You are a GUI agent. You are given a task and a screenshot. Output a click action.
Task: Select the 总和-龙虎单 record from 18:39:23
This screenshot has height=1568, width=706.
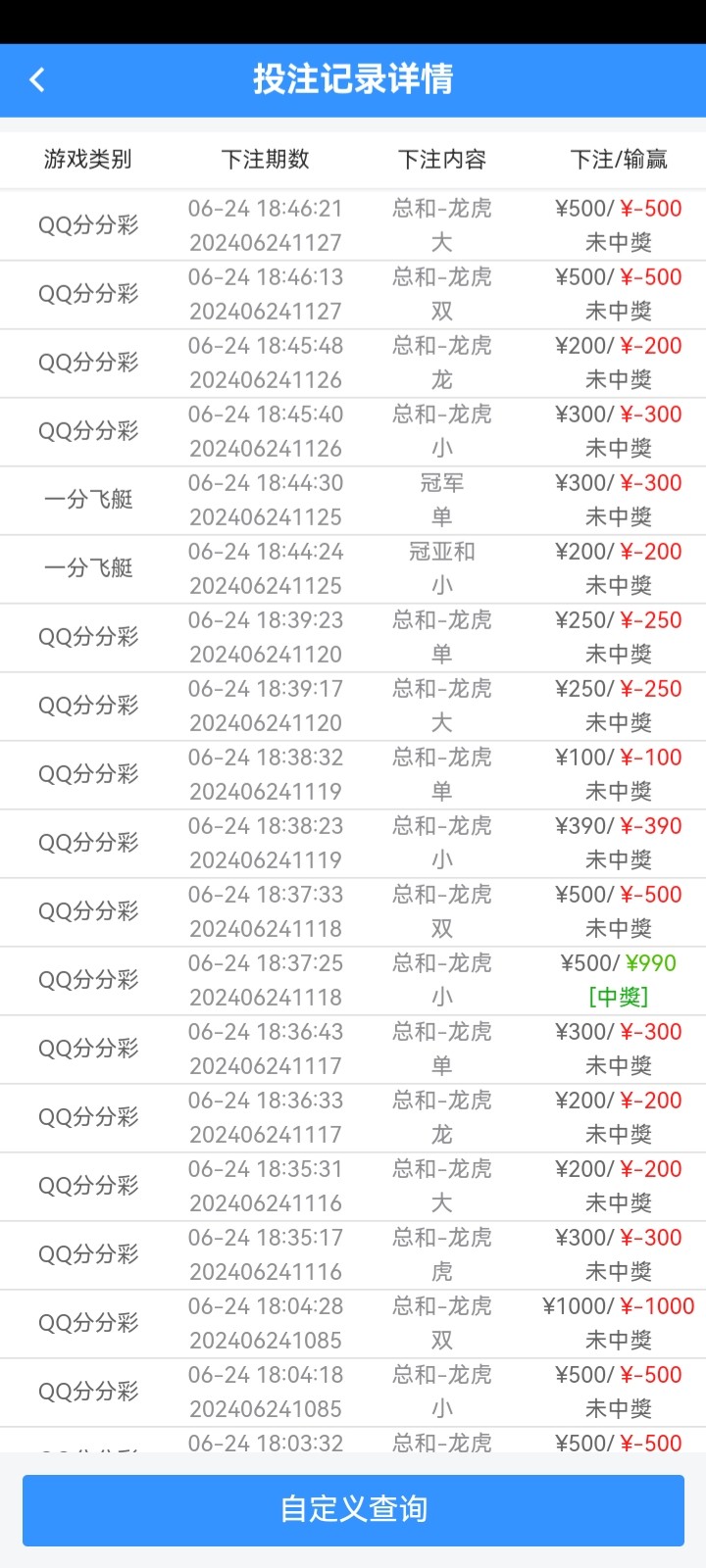(x=353, y=637)
